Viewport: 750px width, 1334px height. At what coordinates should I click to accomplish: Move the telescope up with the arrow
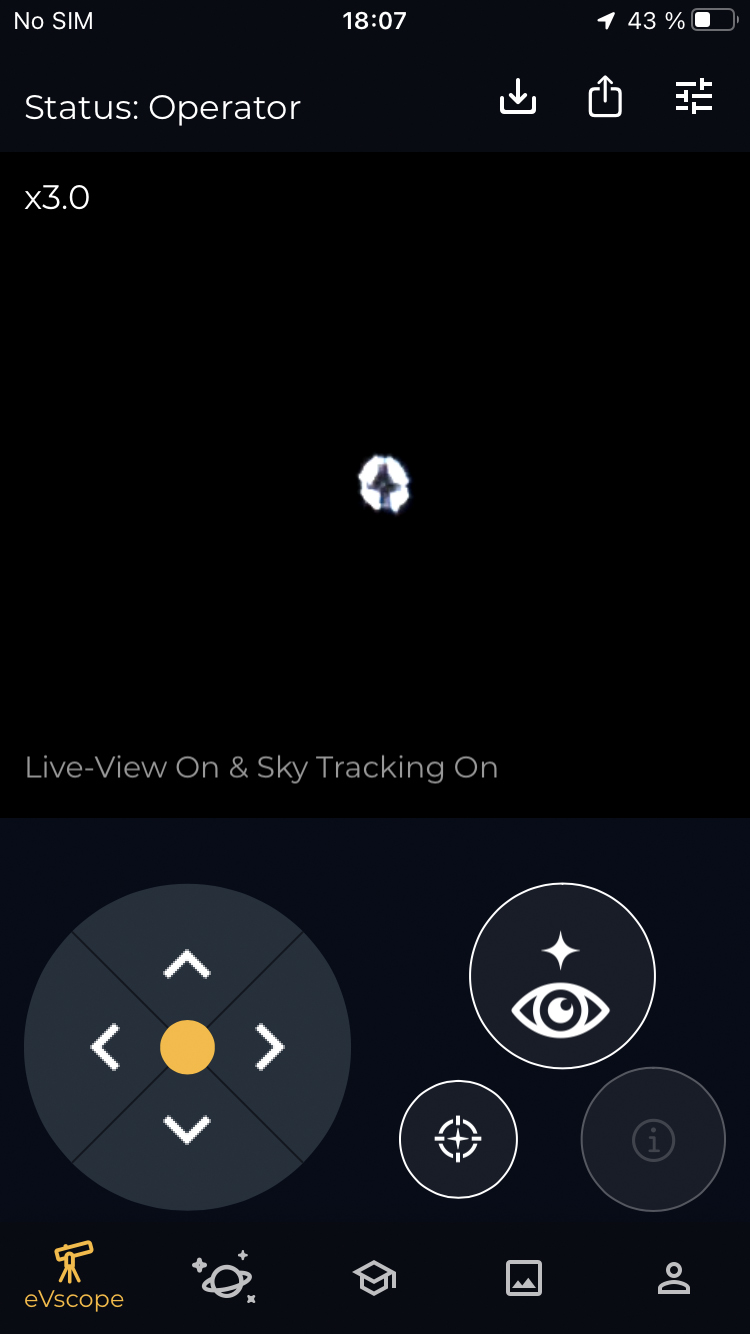pyautogui.click(x=187, y=964)
